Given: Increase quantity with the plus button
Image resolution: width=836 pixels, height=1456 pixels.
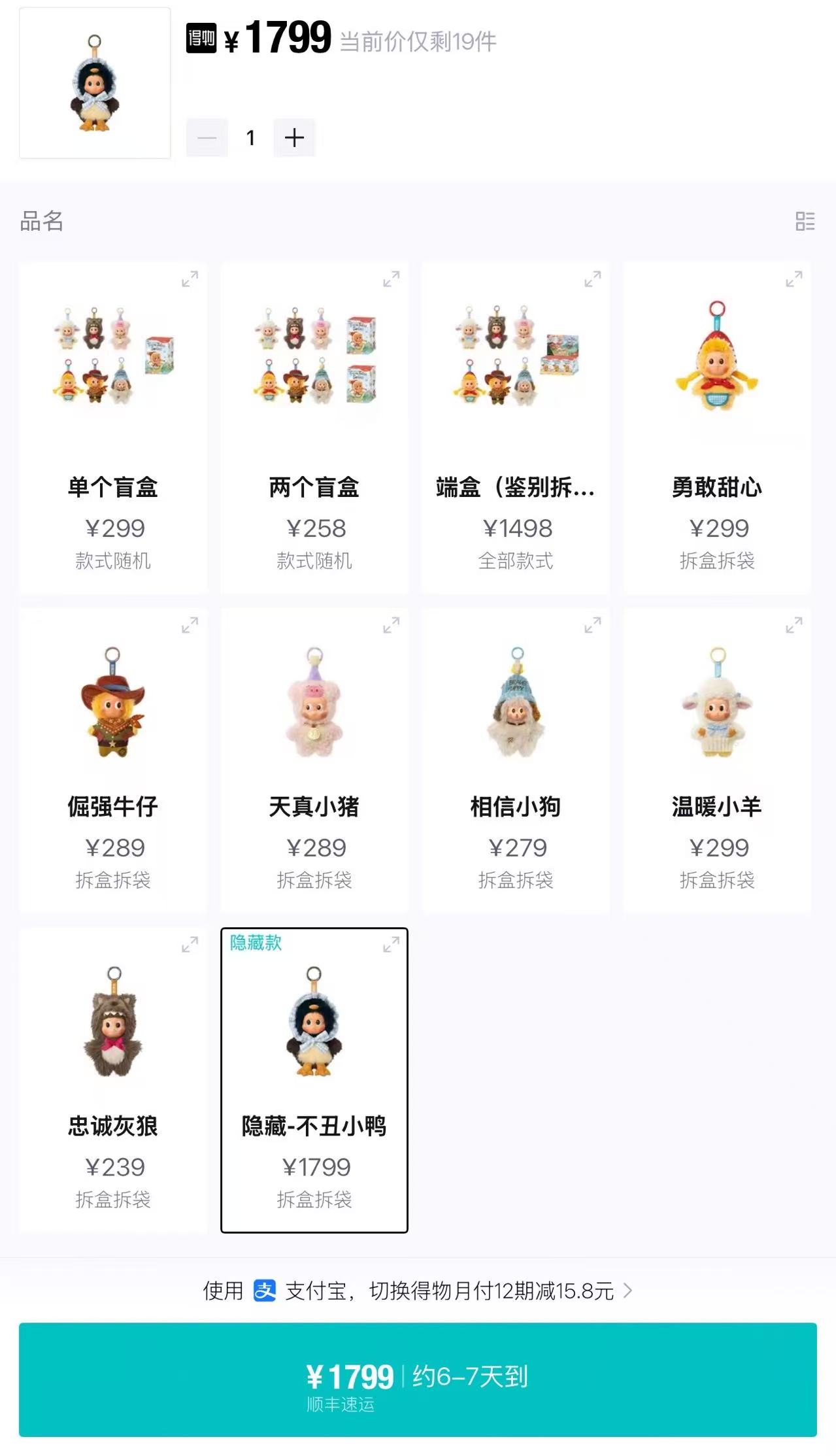Looking at the screenshot, I should (x=294, y=137).
